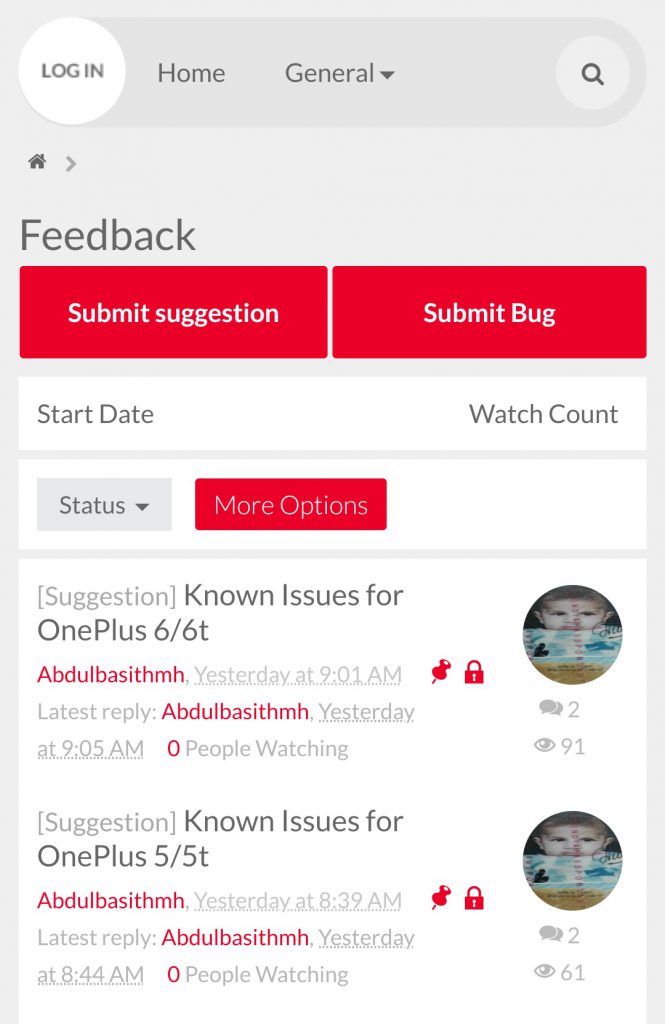Image resolution: width=665 pixels, height=1024 pixels.
Task: Submit a new suggestion
Action: coord(173,313)
